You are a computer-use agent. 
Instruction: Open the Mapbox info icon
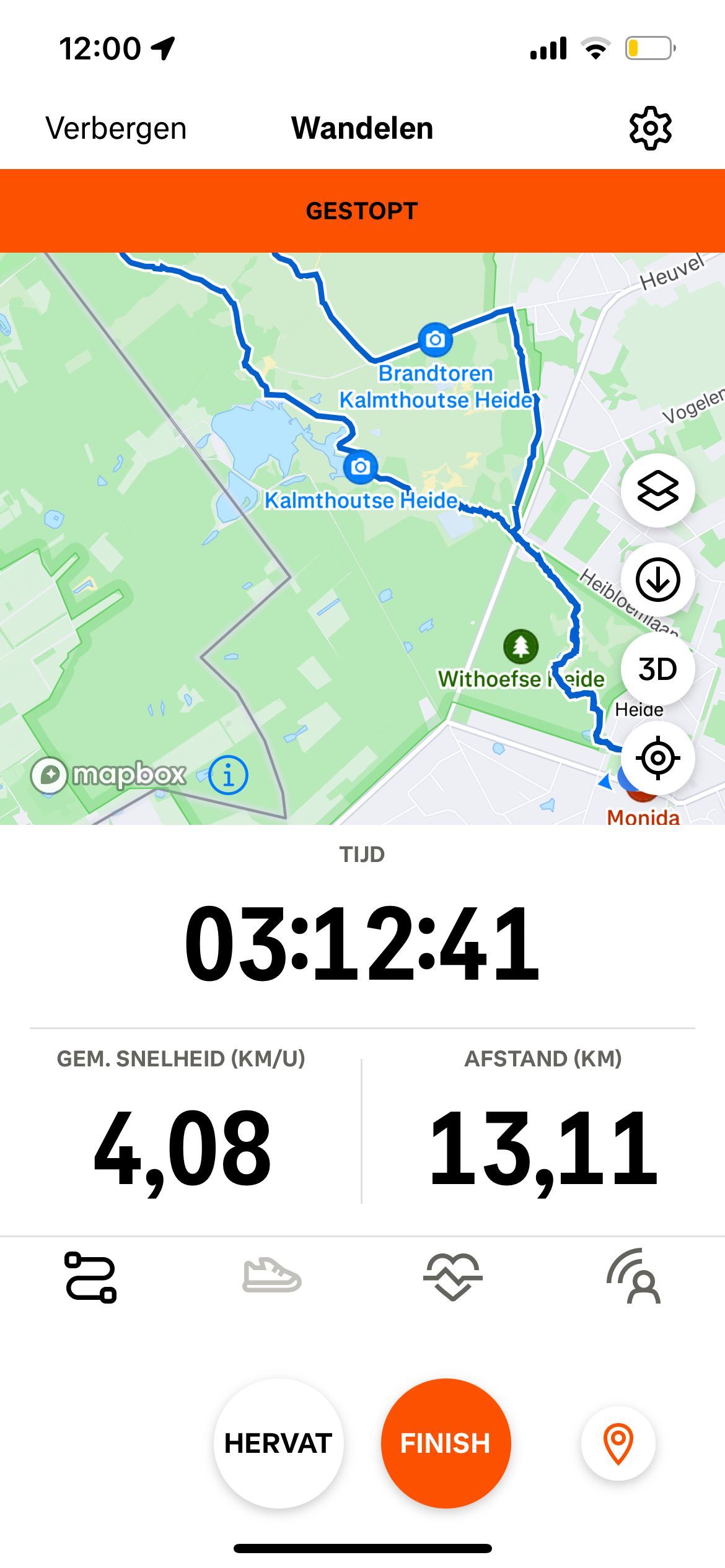[x=228, y=775]
